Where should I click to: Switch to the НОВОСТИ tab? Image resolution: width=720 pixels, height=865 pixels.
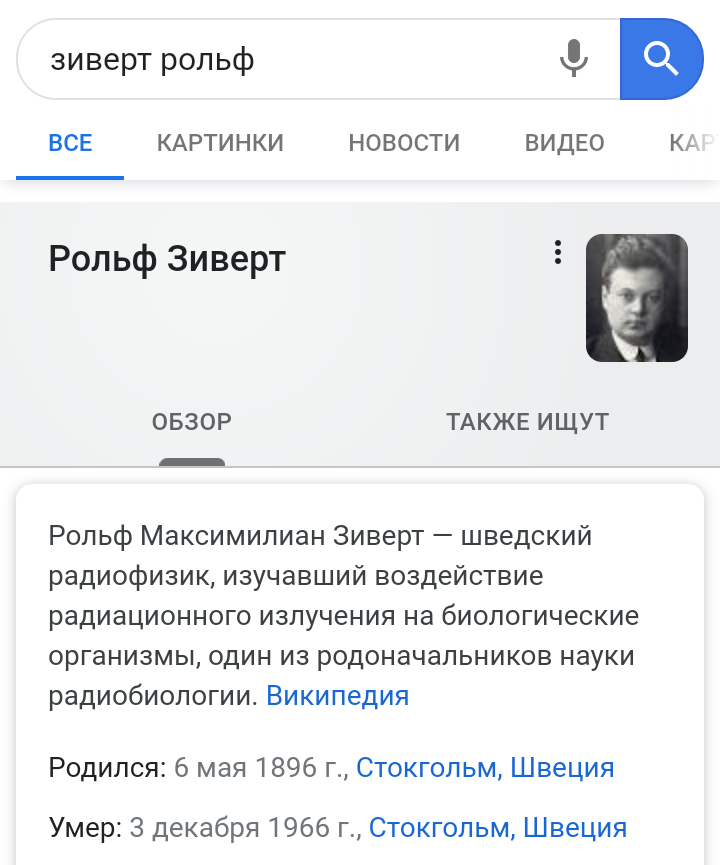(404, 143)
